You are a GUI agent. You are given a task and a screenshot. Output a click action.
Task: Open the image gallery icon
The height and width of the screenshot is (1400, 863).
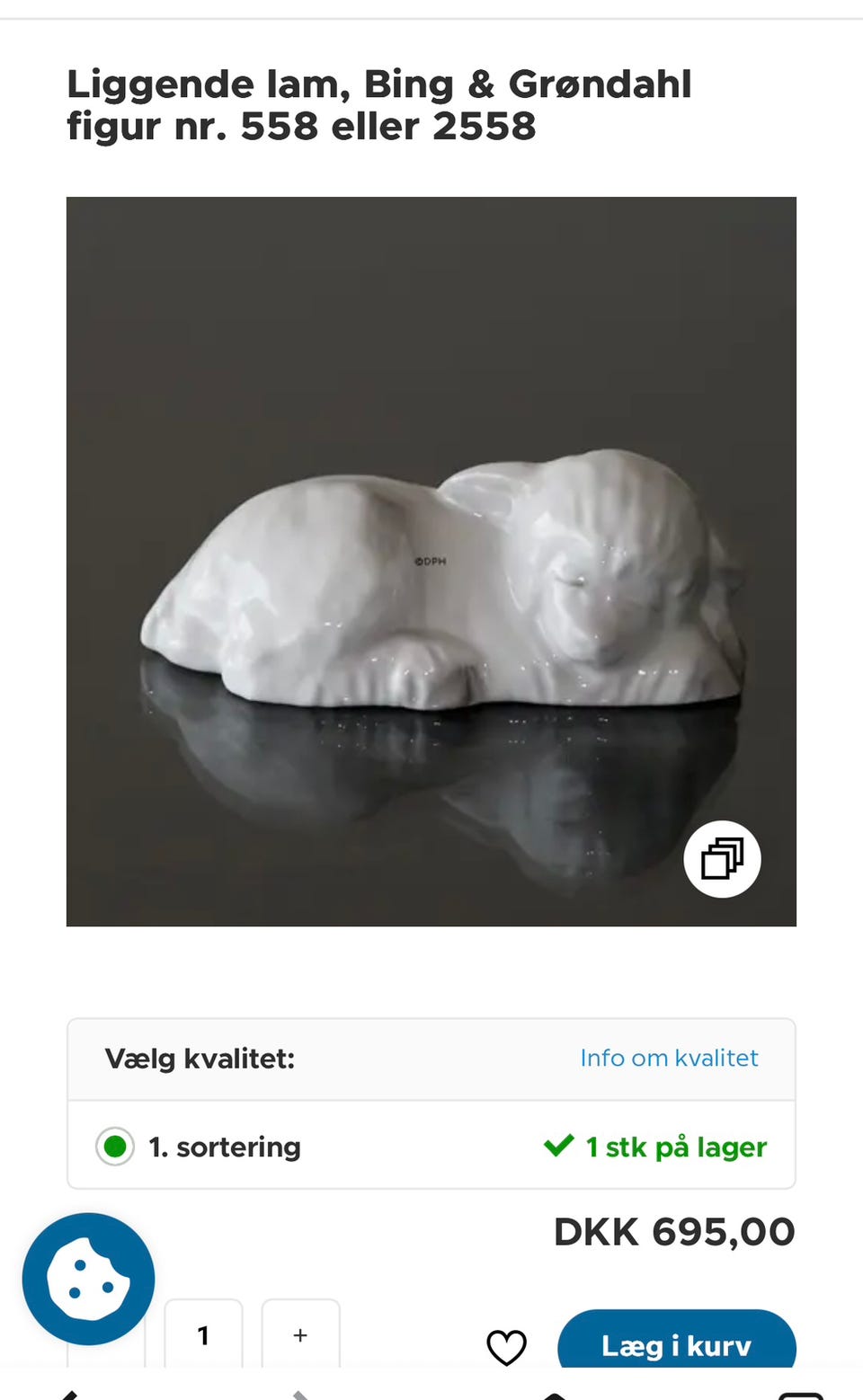pos(722,859)
